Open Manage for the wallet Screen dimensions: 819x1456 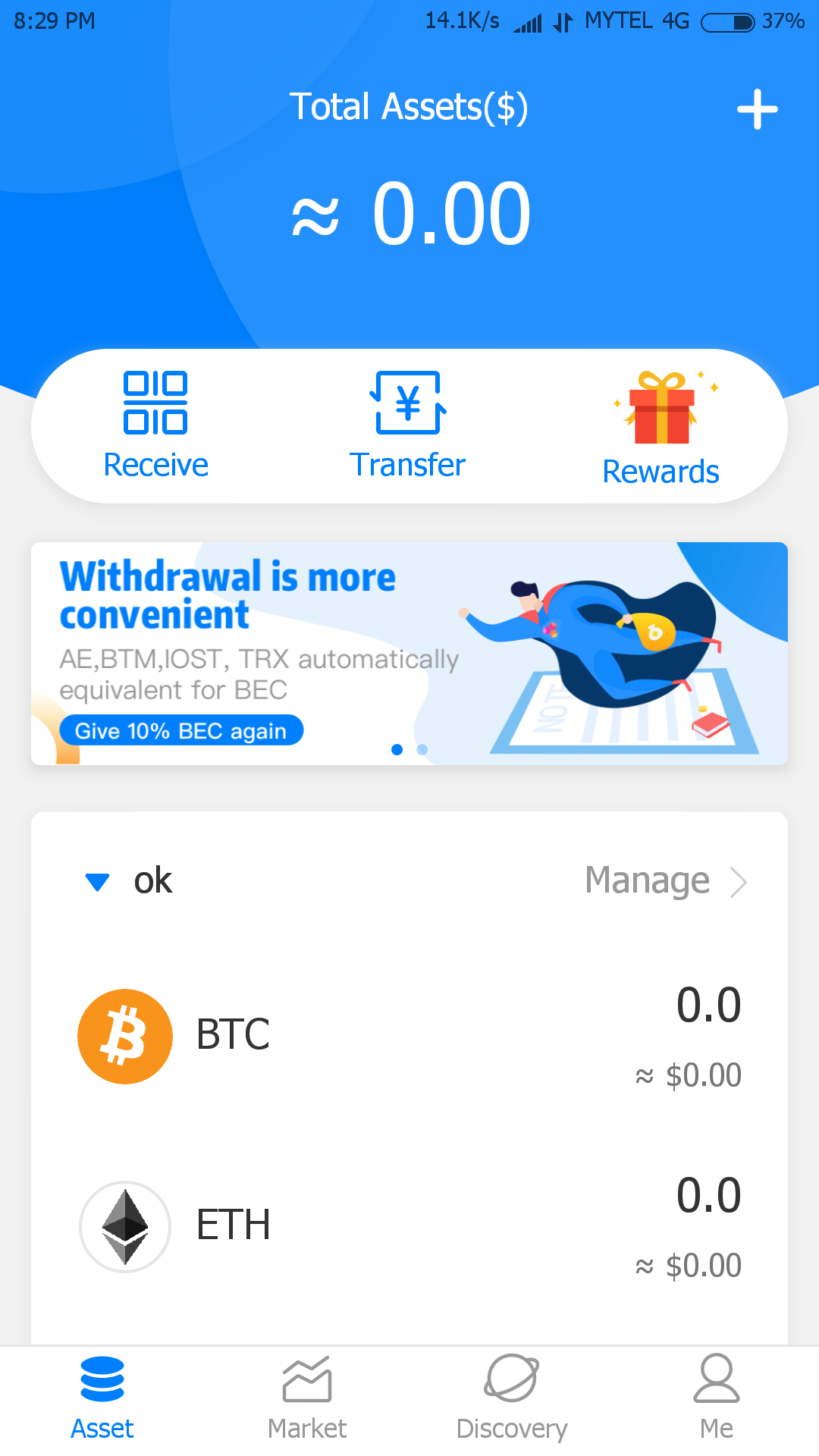coord(665,881)
